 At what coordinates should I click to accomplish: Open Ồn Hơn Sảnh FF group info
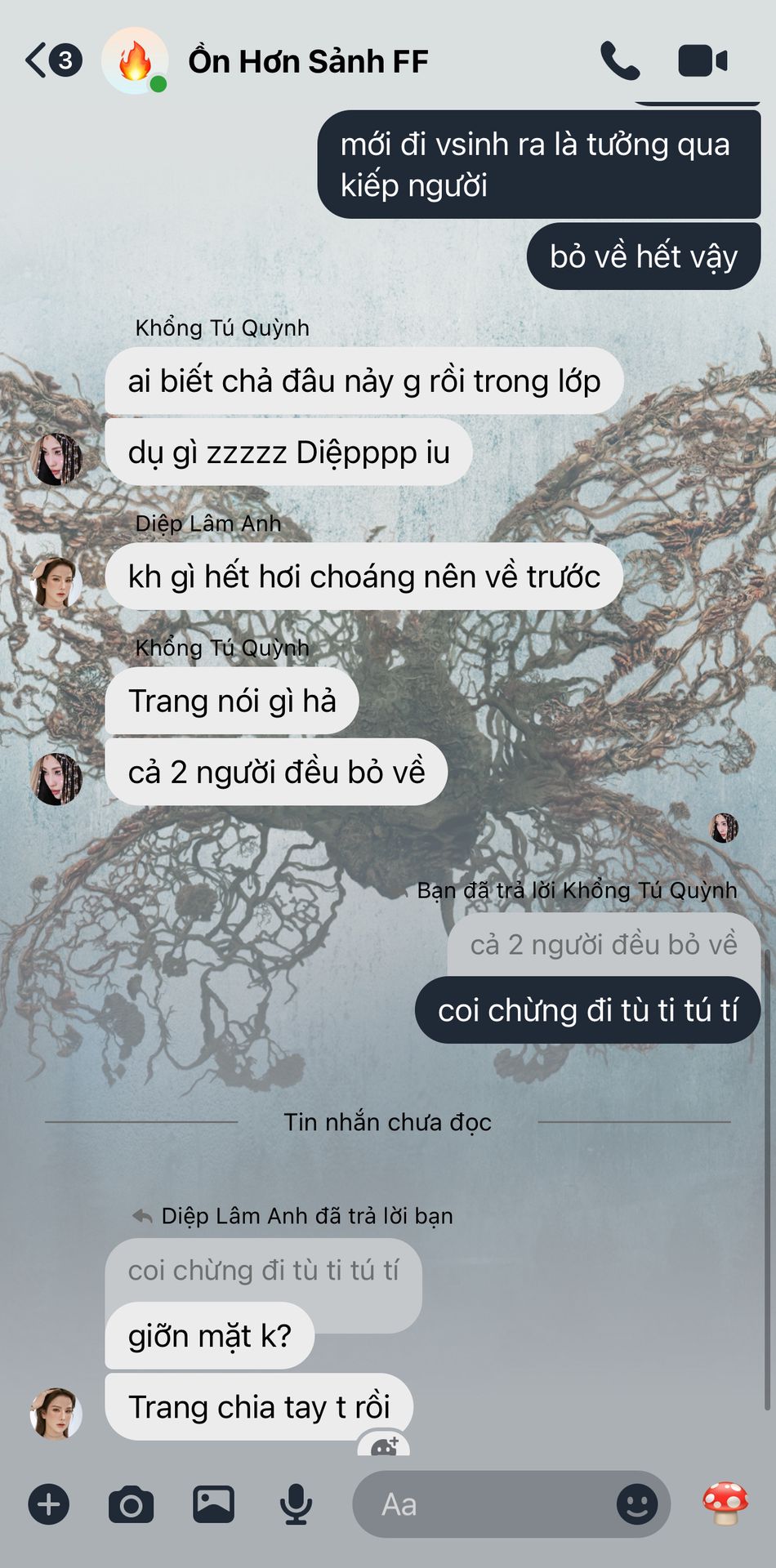[308, 61]
